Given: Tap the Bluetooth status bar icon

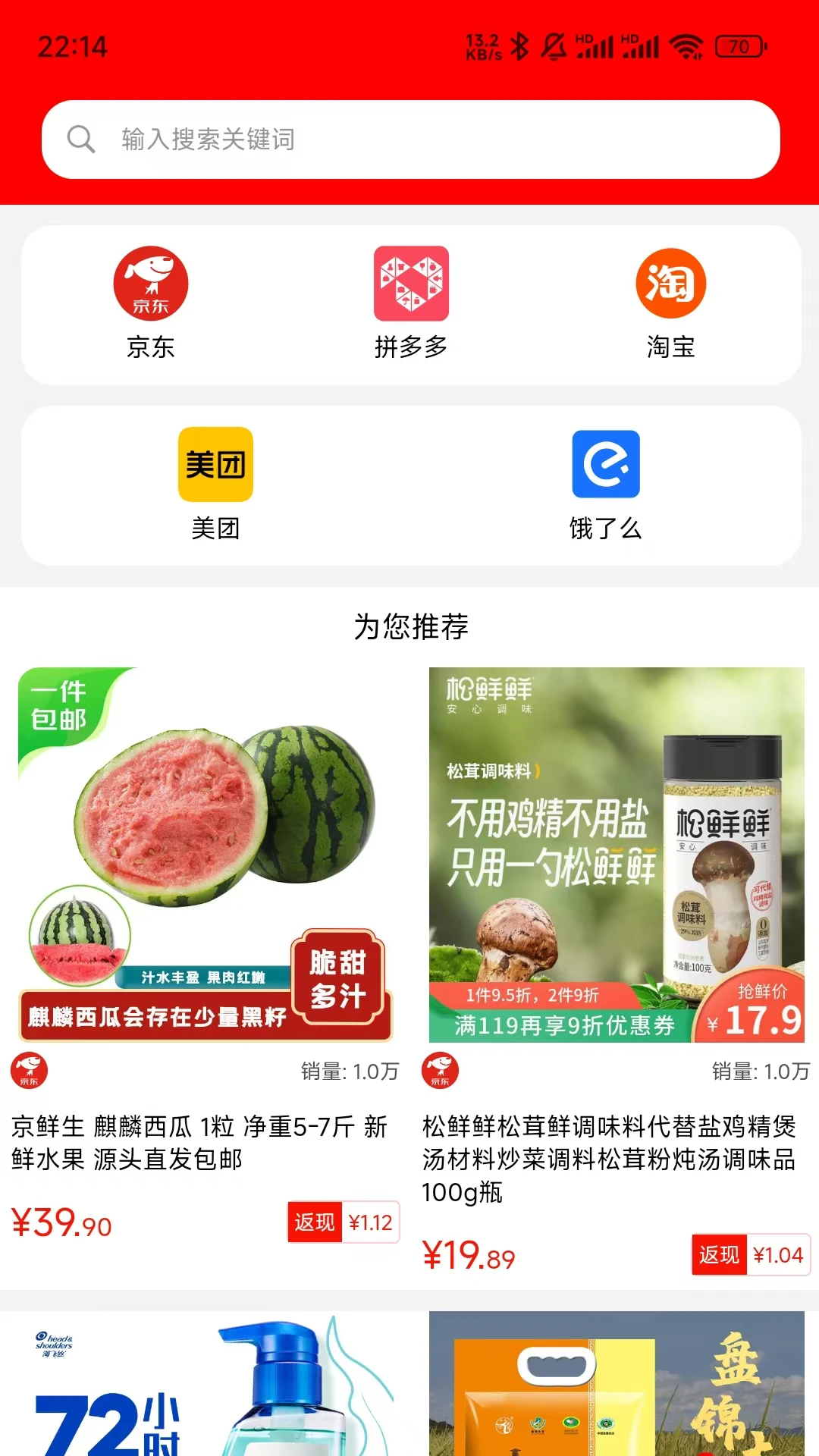Looking at the screenshot, I should (x=518, y=45).
